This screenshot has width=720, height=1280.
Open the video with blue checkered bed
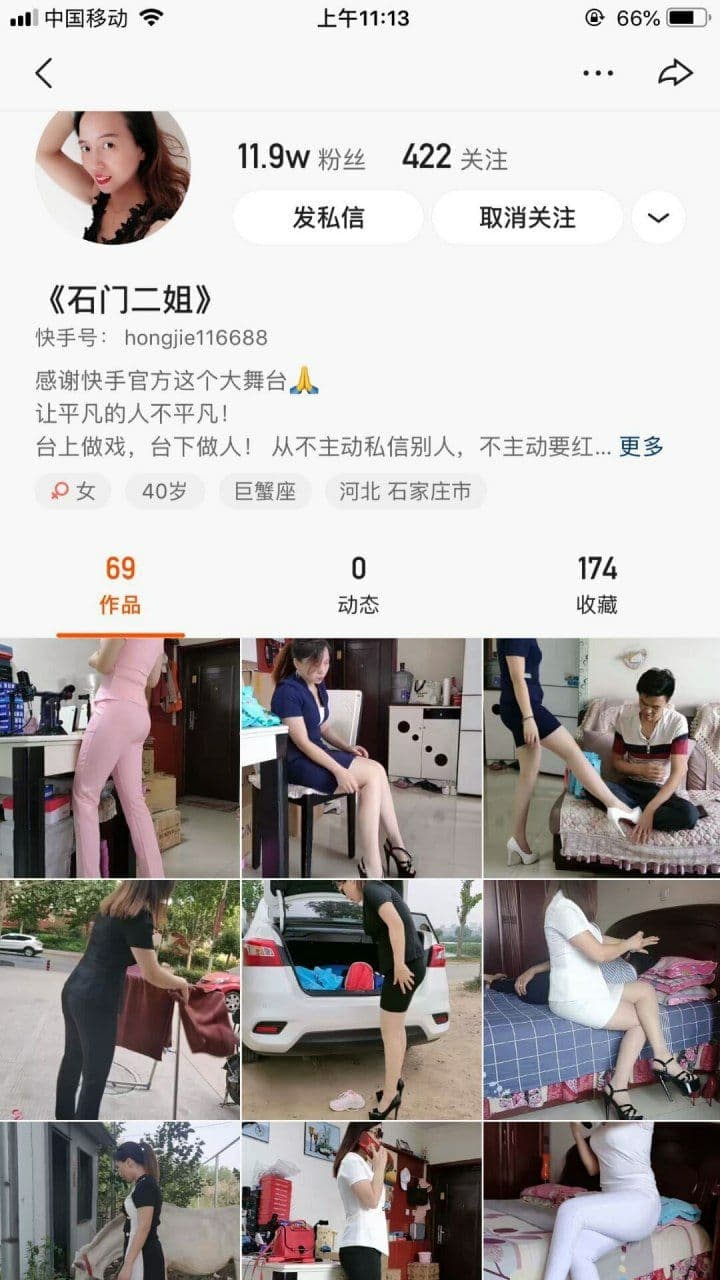601,1000
